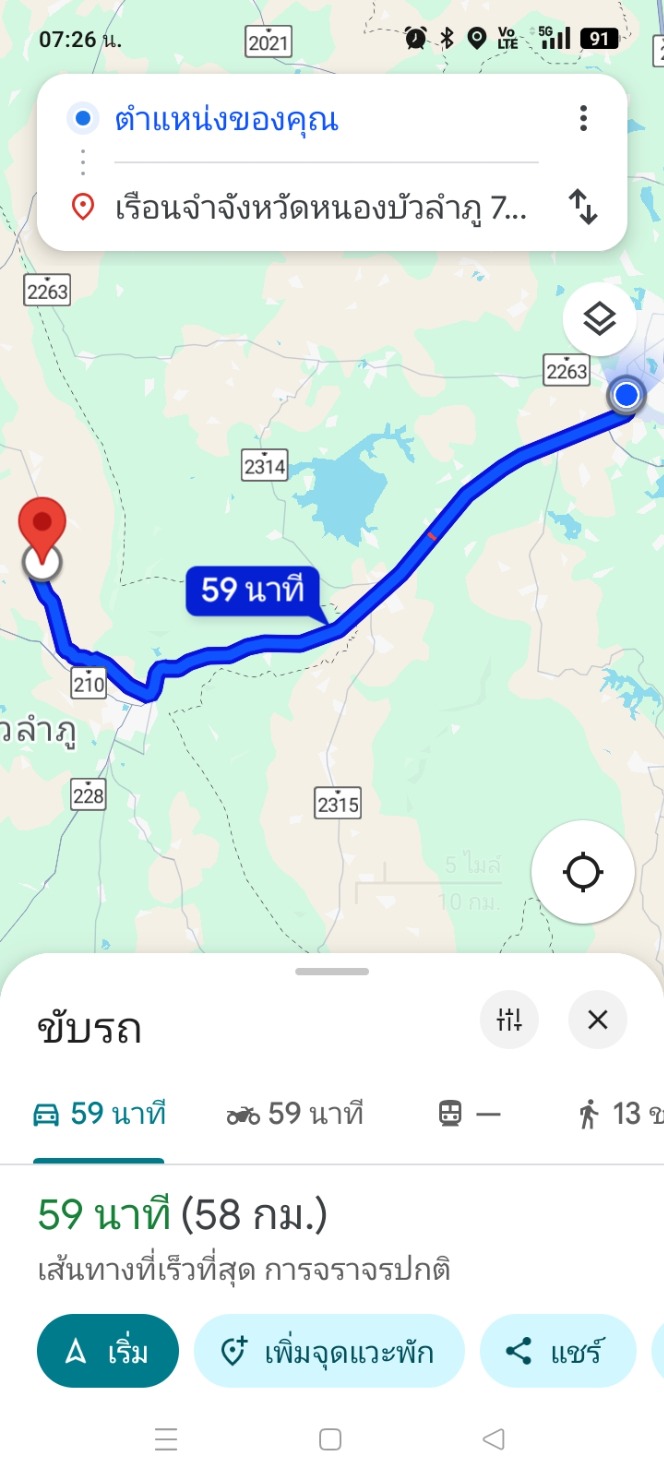
Task: Switch to the motorcycle travel mode
Action: tap(294, 1114)
